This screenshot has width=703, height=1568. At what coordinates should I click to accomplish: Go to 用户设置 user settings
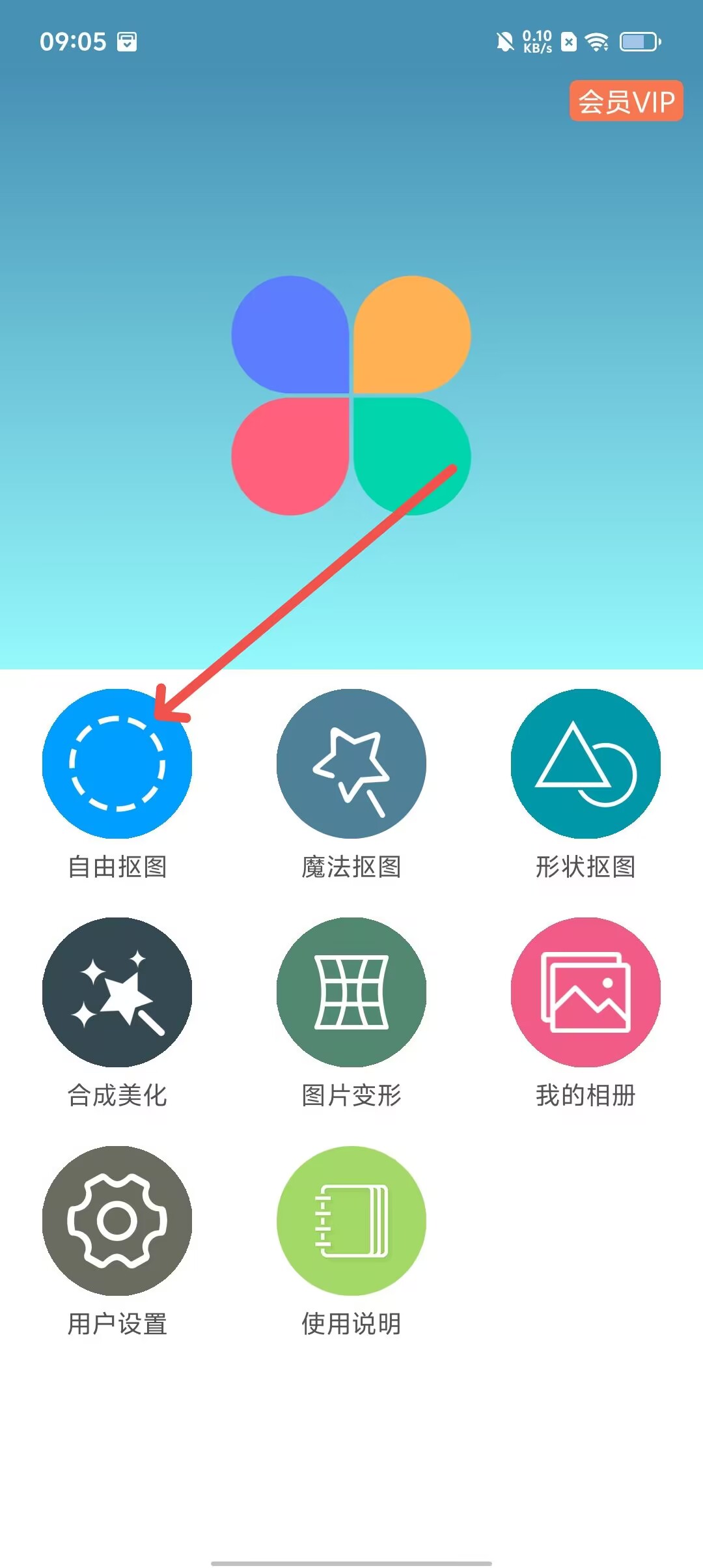click(x=117, y=1220)
